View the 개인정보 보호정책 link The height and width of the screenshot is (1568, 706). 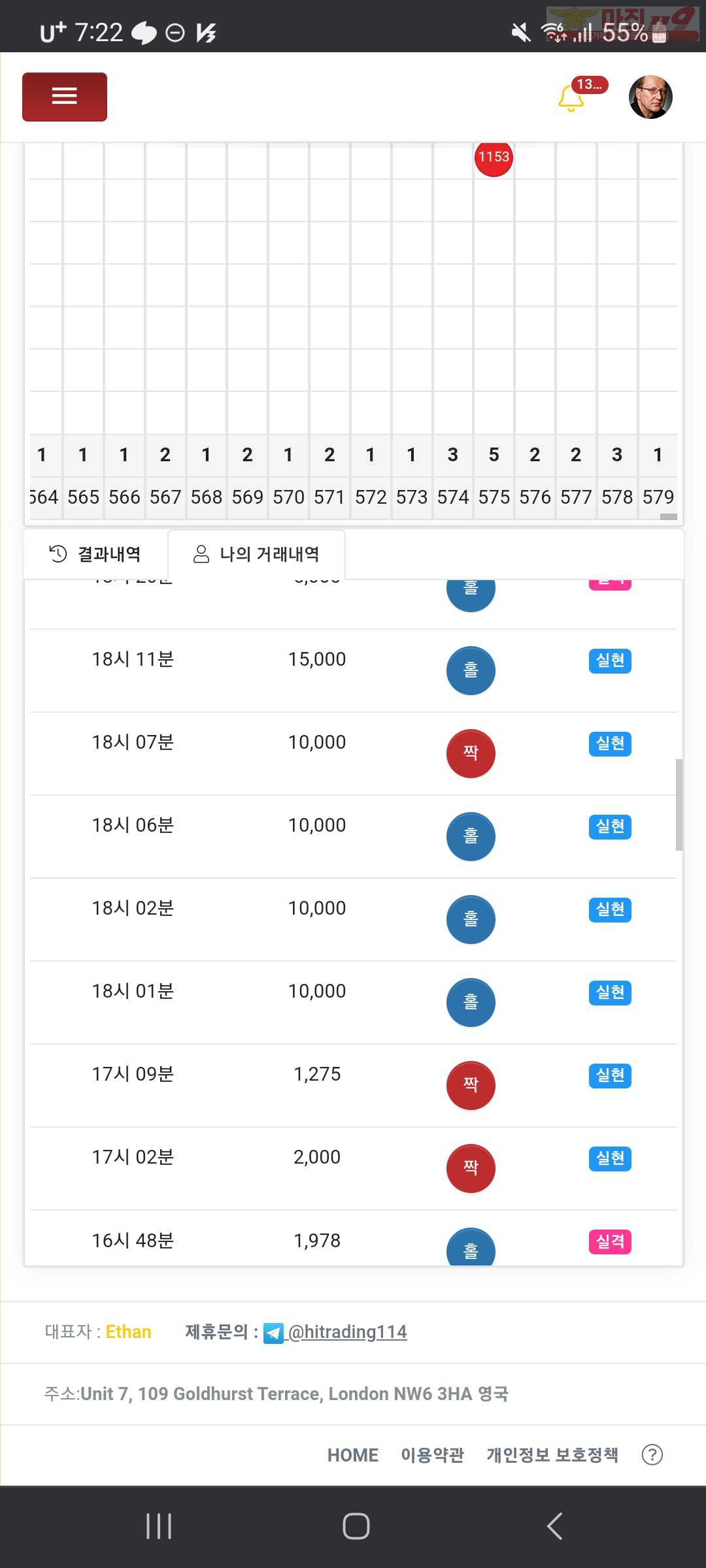click(552, 1455)
